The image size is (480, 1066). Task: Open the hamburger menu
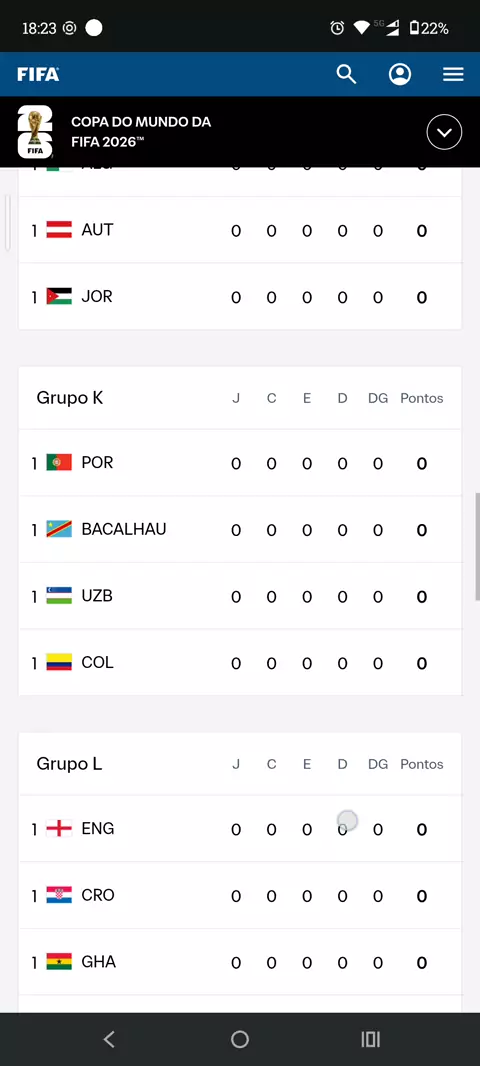(453, 74)
